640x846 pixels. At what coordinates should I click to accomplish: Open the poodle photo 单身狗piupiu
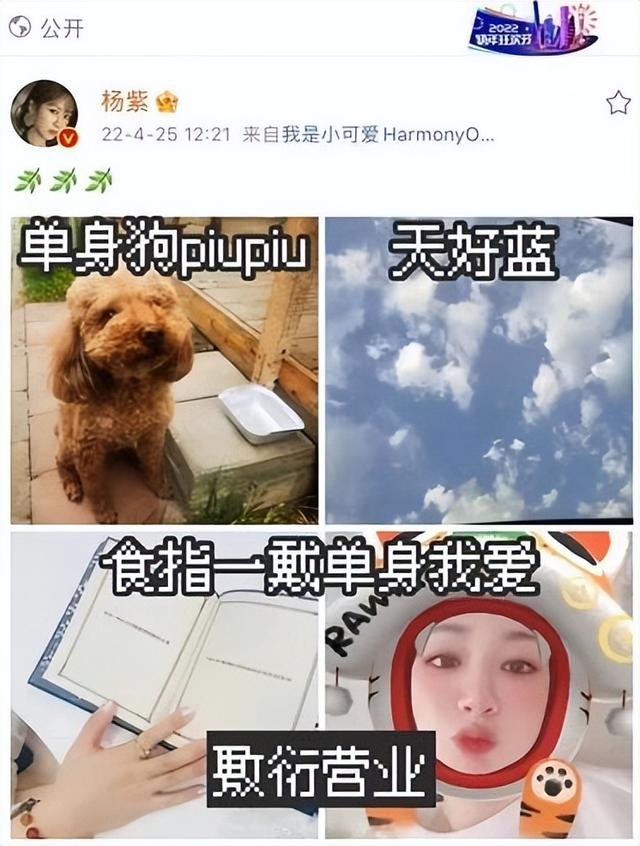pos(164,371)
